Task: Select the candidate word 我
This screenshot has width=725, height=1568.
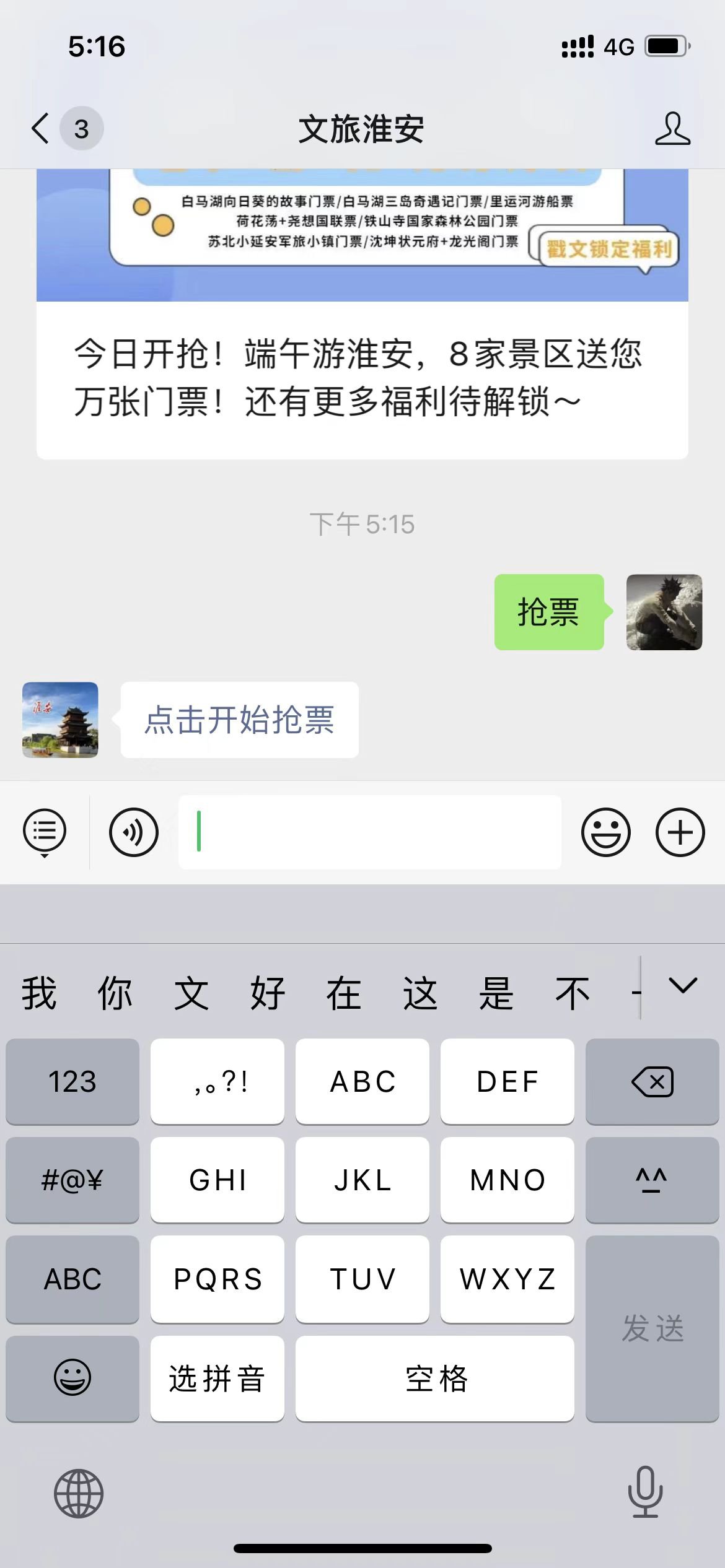Action: pos(39,993)
